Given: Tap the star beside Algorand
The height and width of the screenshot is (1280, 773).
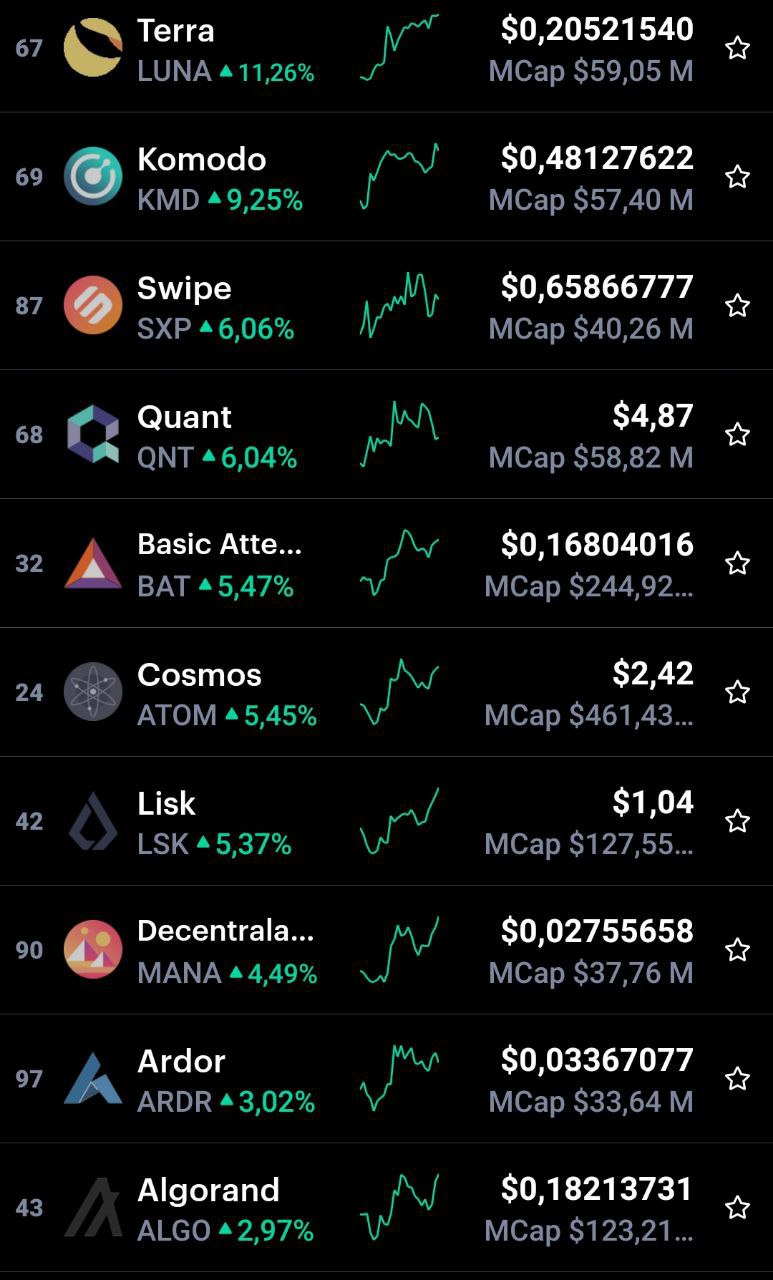Looking at the screenshot, I should coord(737,1208).
